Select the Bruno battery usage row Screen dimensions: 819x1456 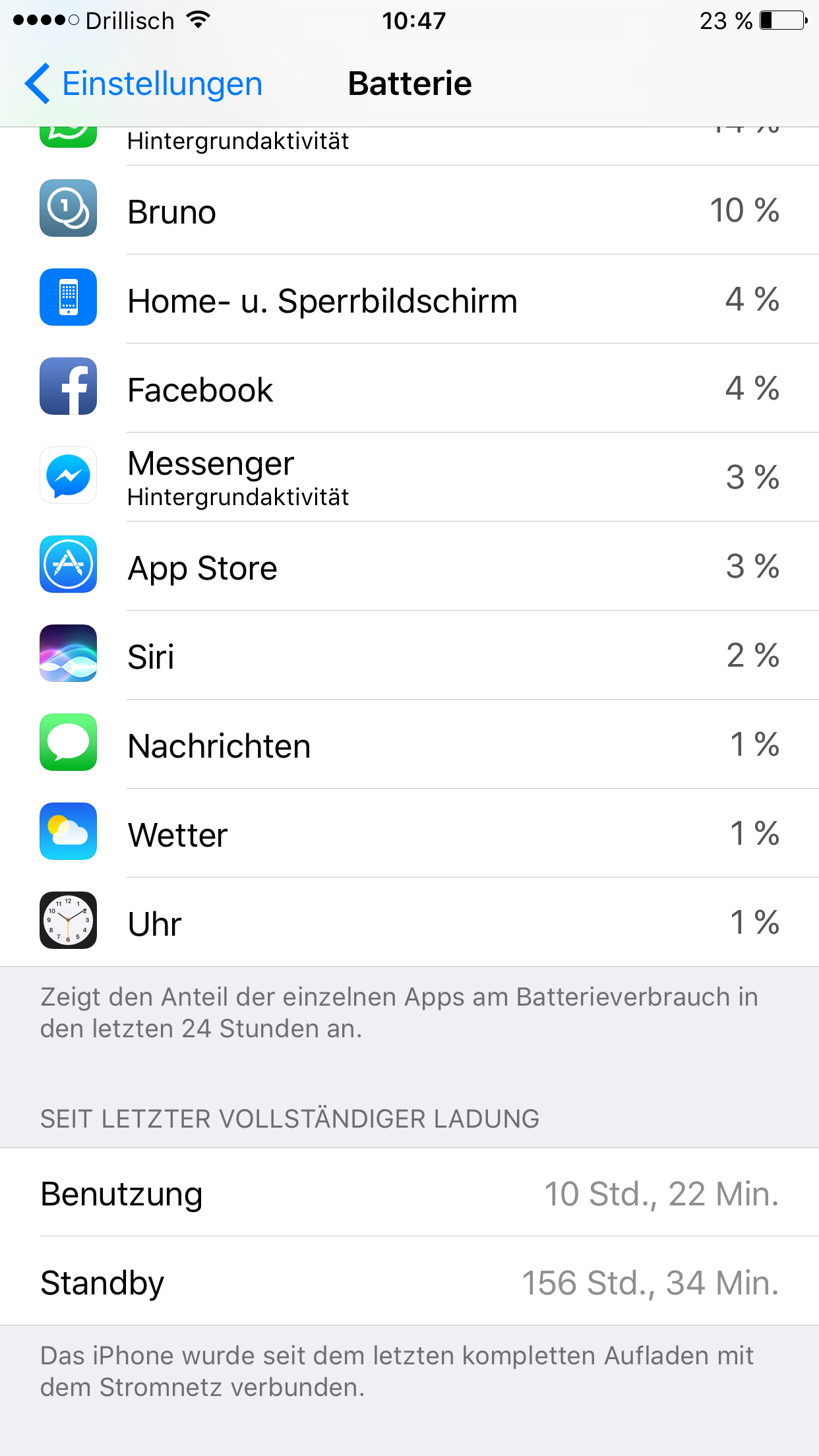[409, 211]
